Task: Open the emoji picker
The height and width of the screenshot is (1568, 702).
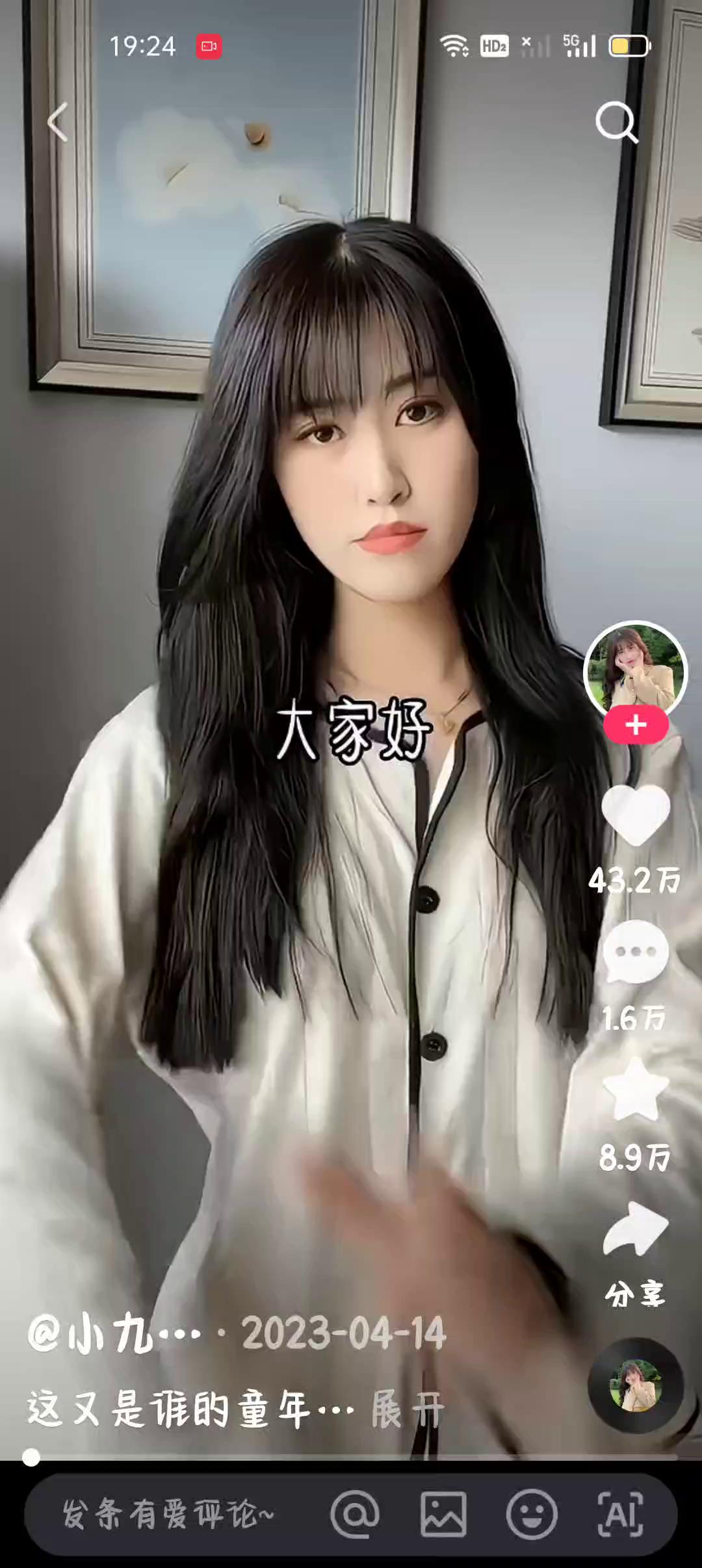Action: pyautogui.click(x=532, y=1514)
